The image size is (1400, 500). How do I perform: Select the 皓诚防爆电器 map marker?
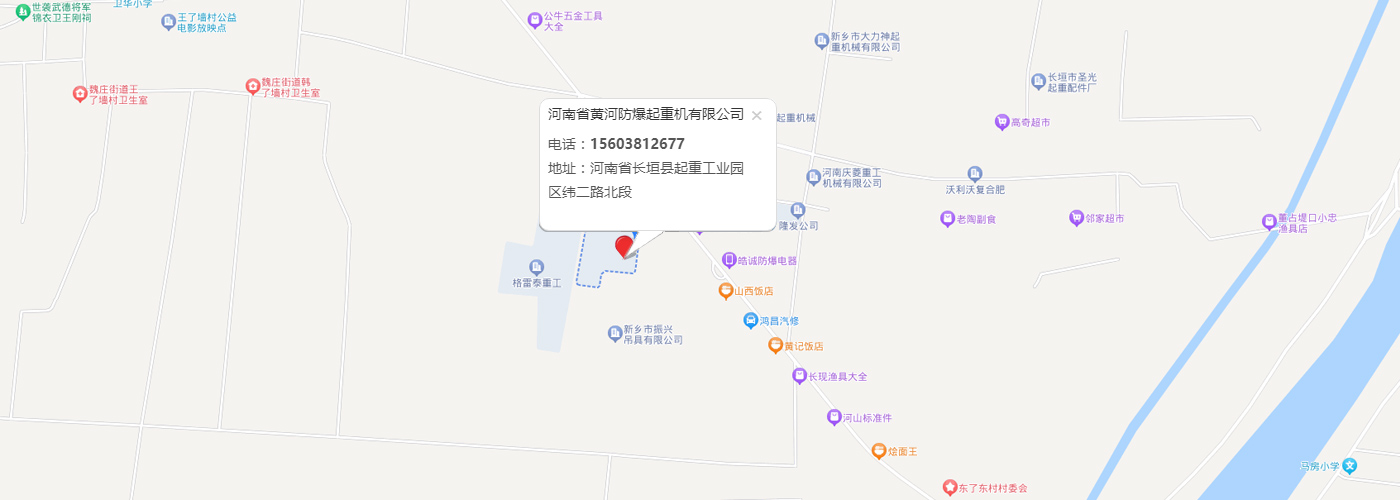click(x=729, y=260)
